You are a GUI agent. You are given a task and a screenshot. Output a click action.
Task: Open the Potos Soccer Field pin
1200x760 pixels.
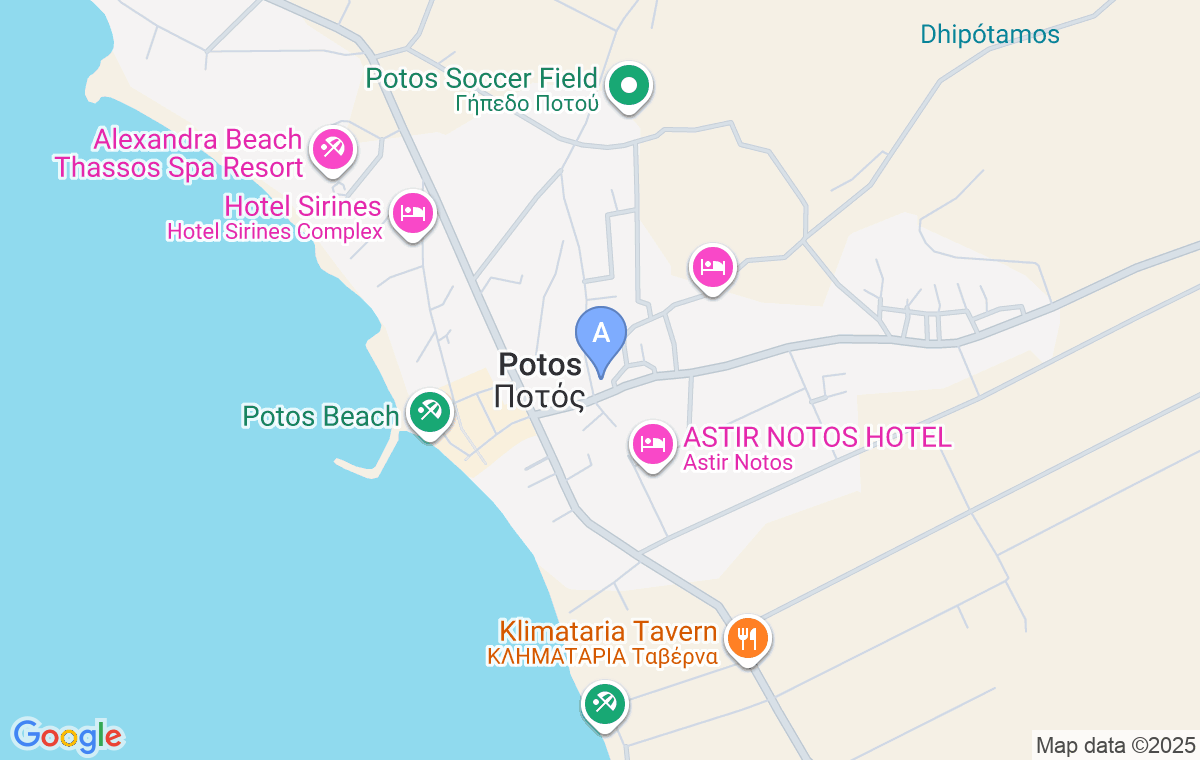point(629,86)
